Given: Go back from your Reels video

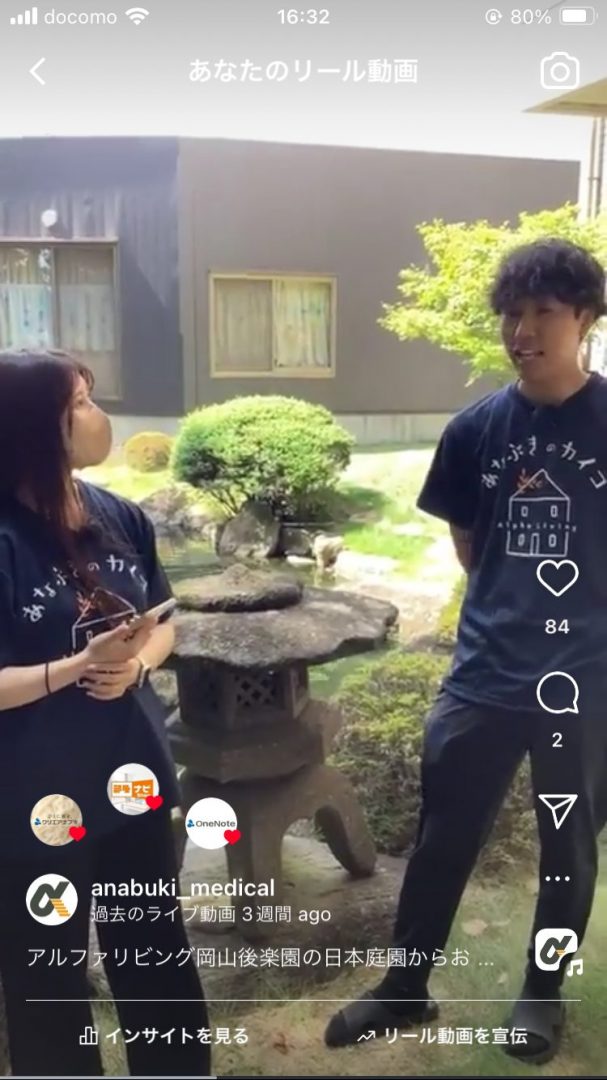Looking at the screenshot, I should pyautogui.click(x=37, y=71).
